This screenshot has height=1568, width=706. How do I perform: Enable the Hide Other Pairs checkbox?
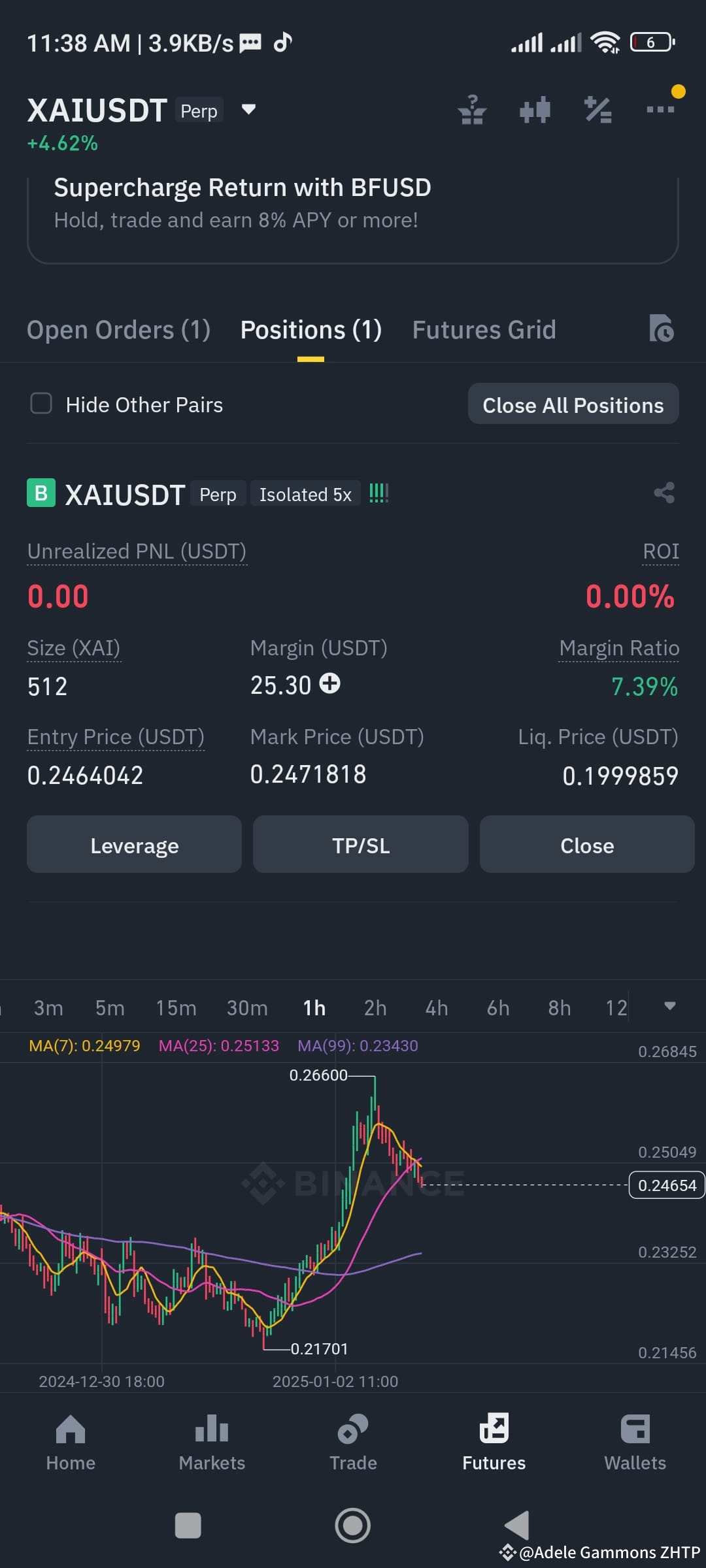tap(41, 404)
